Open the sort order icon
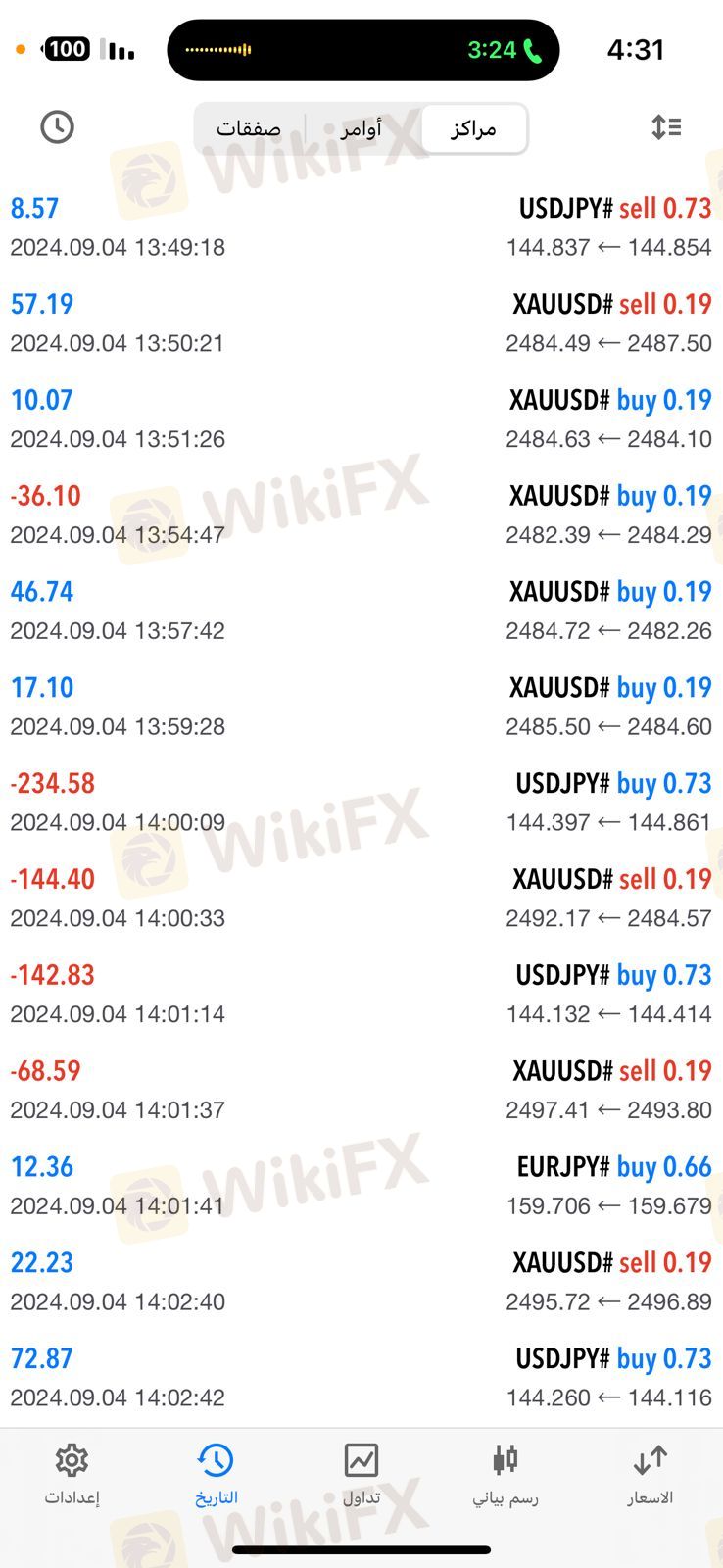 point(666,127)
